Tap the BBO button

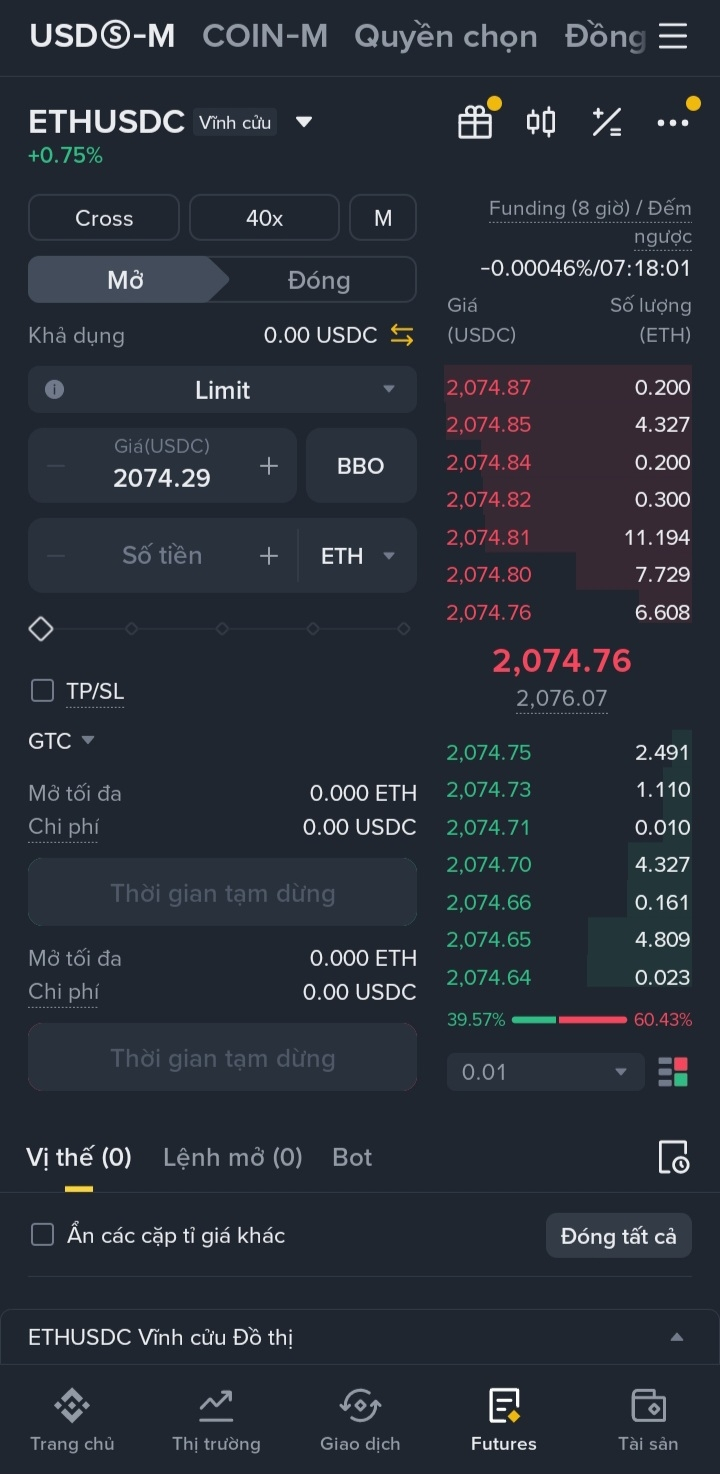[x=361, y=466]
